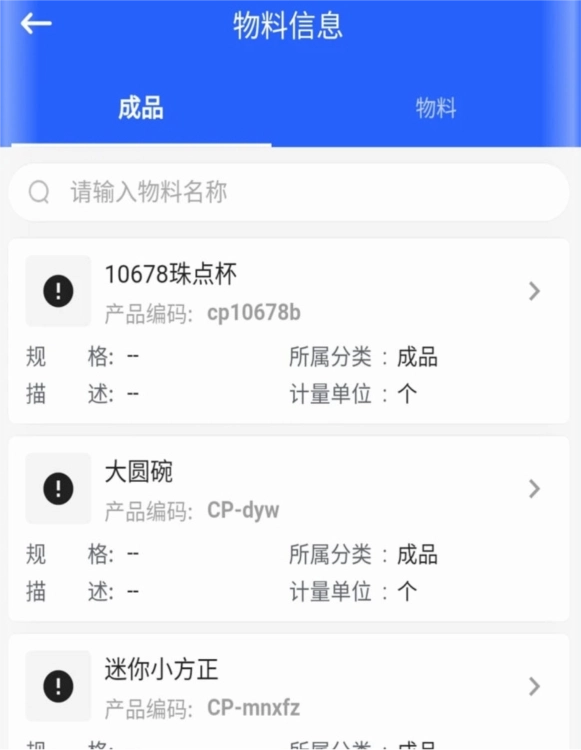Screen dimensions: 581x750
Task: Open the 大圆碗 product card
Action: coord(289,529)
